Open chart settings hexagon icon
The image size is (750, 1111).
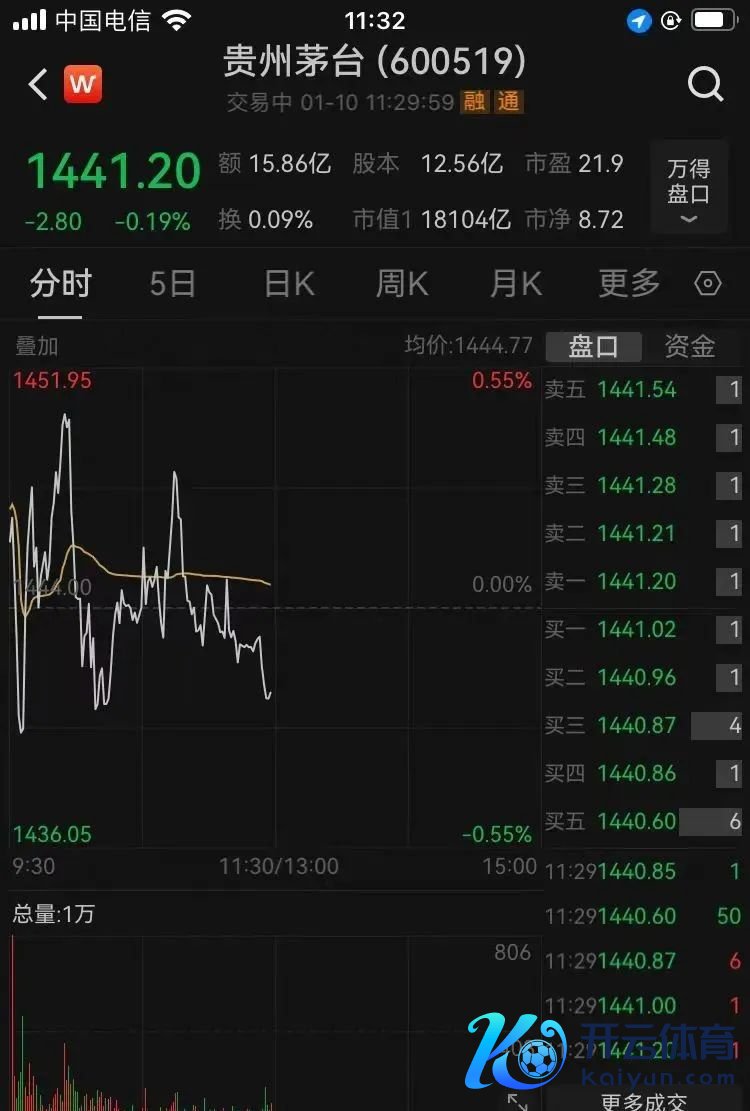click(x=708, y=285)
